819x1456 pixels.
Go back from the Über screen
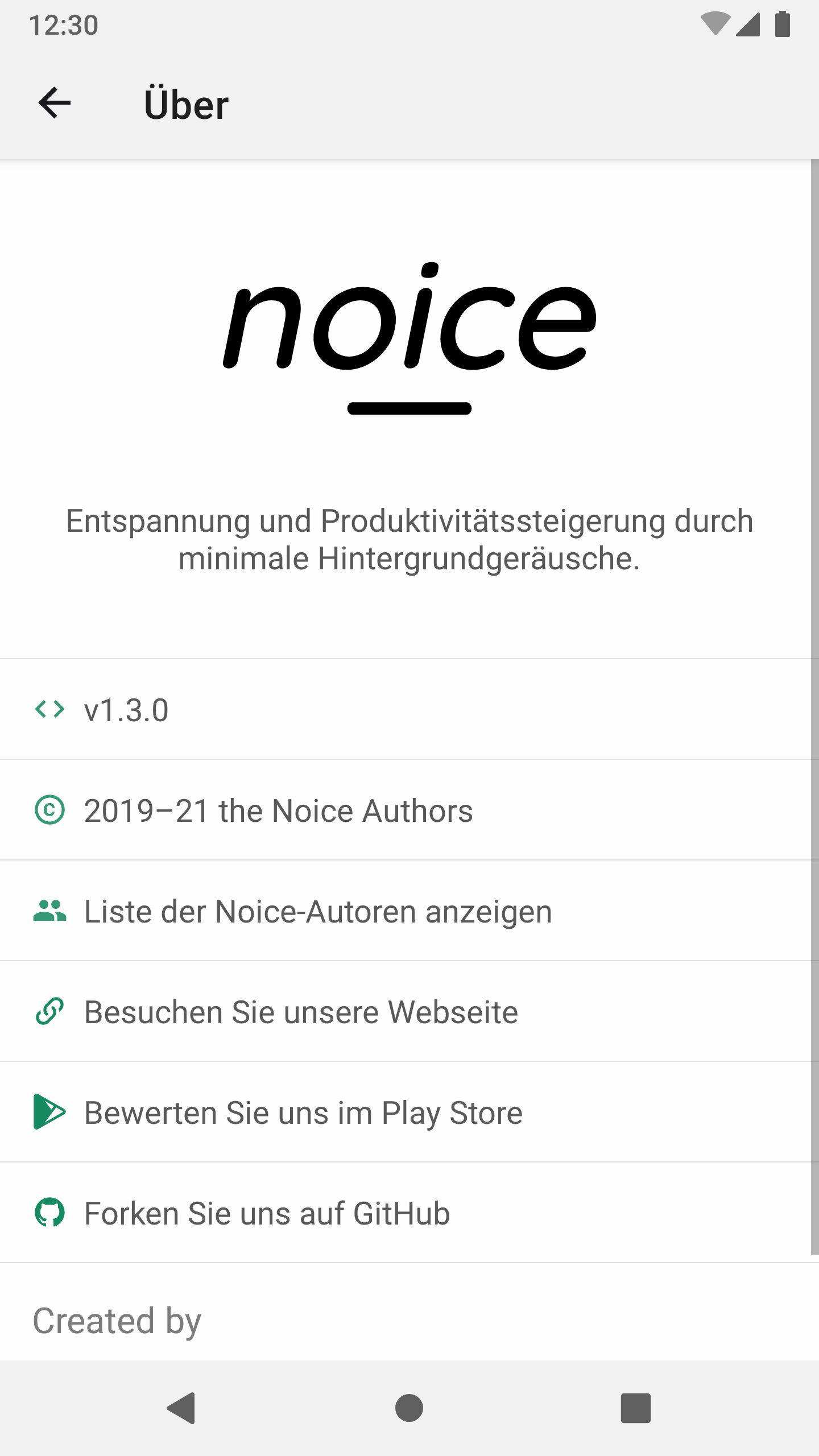[55, 104]
